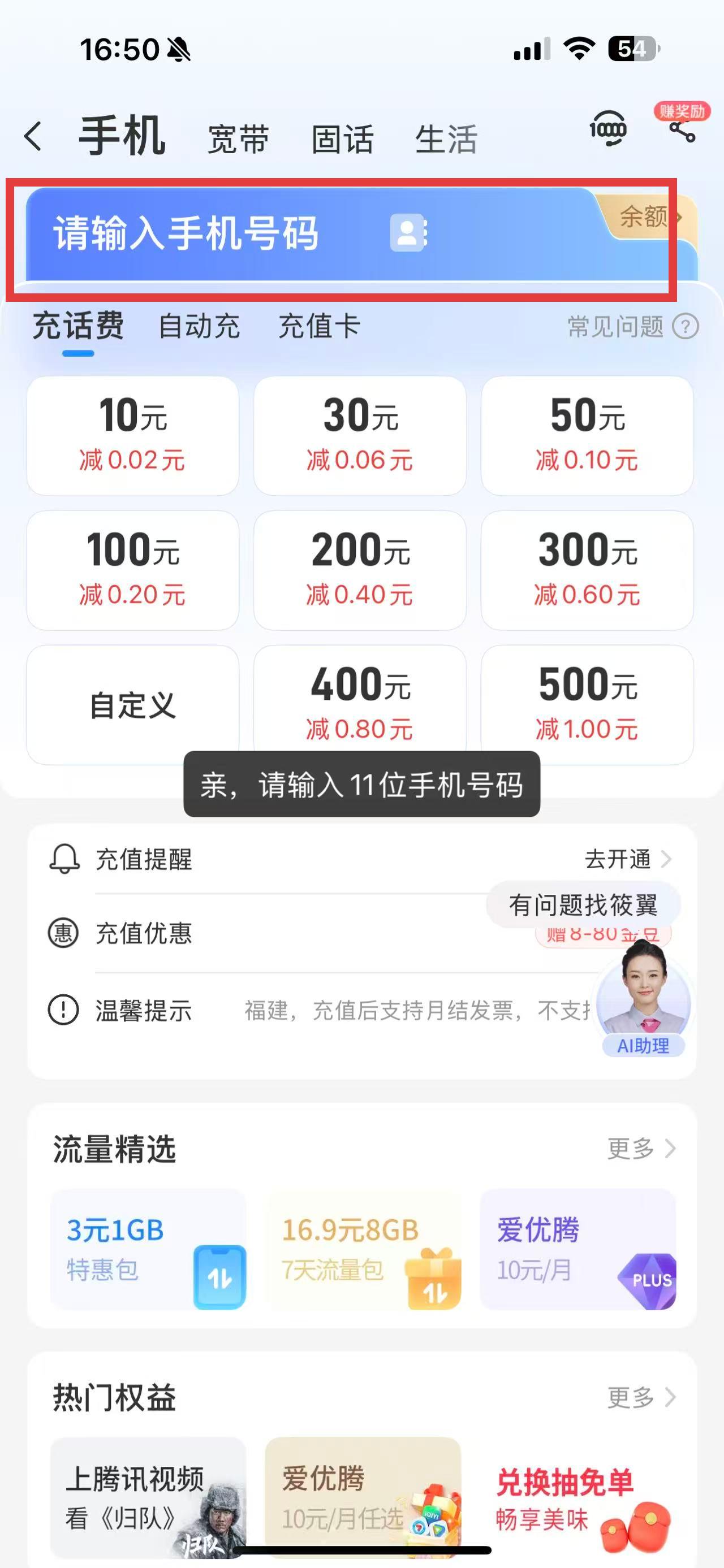Switch to 自动充 tab
The width and height of the screenshot is (724, 1568).
(x=199, y=326)
